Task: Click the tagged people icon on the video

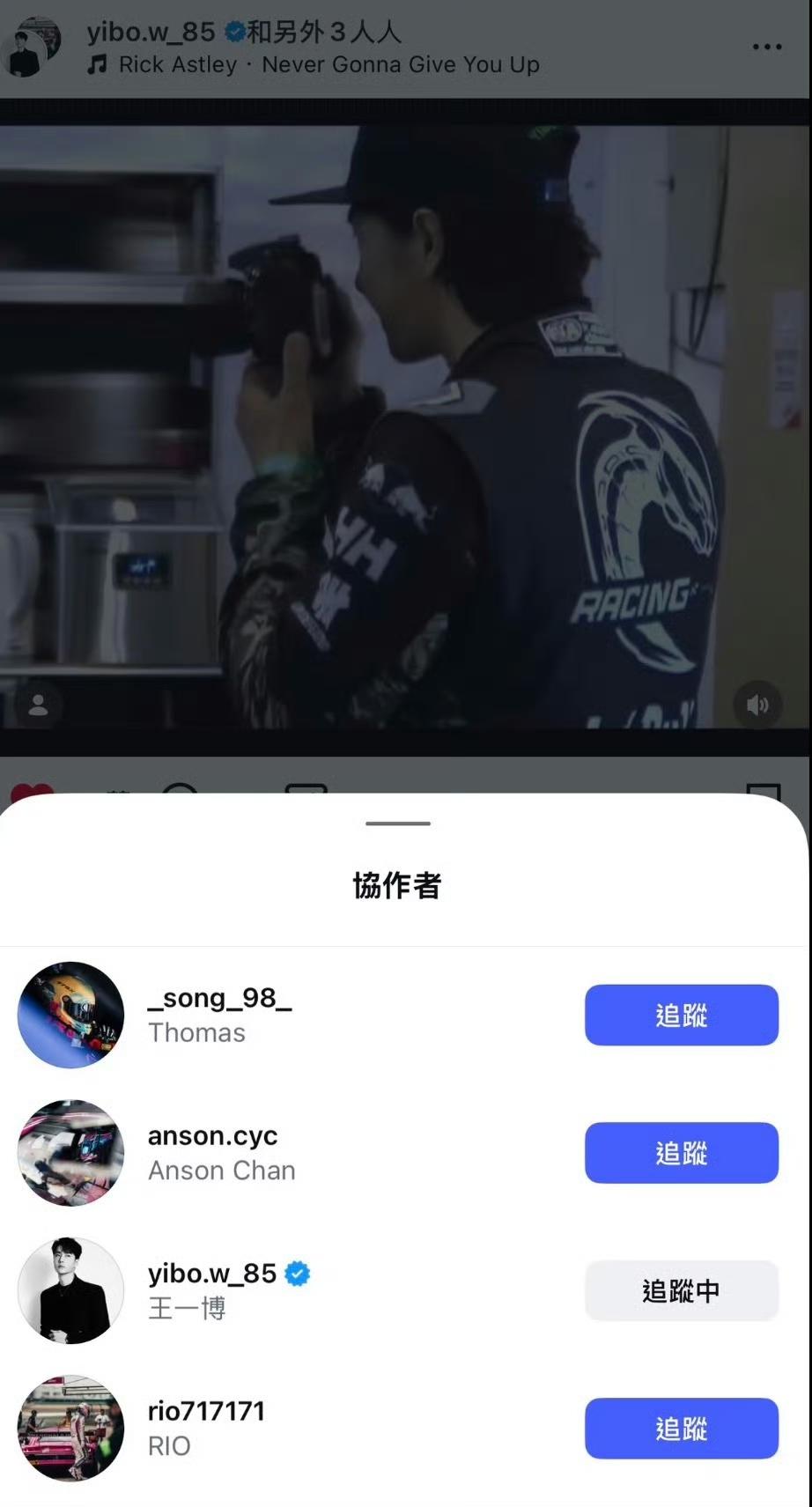Action: pyautogui.click(x=39, y=705)
